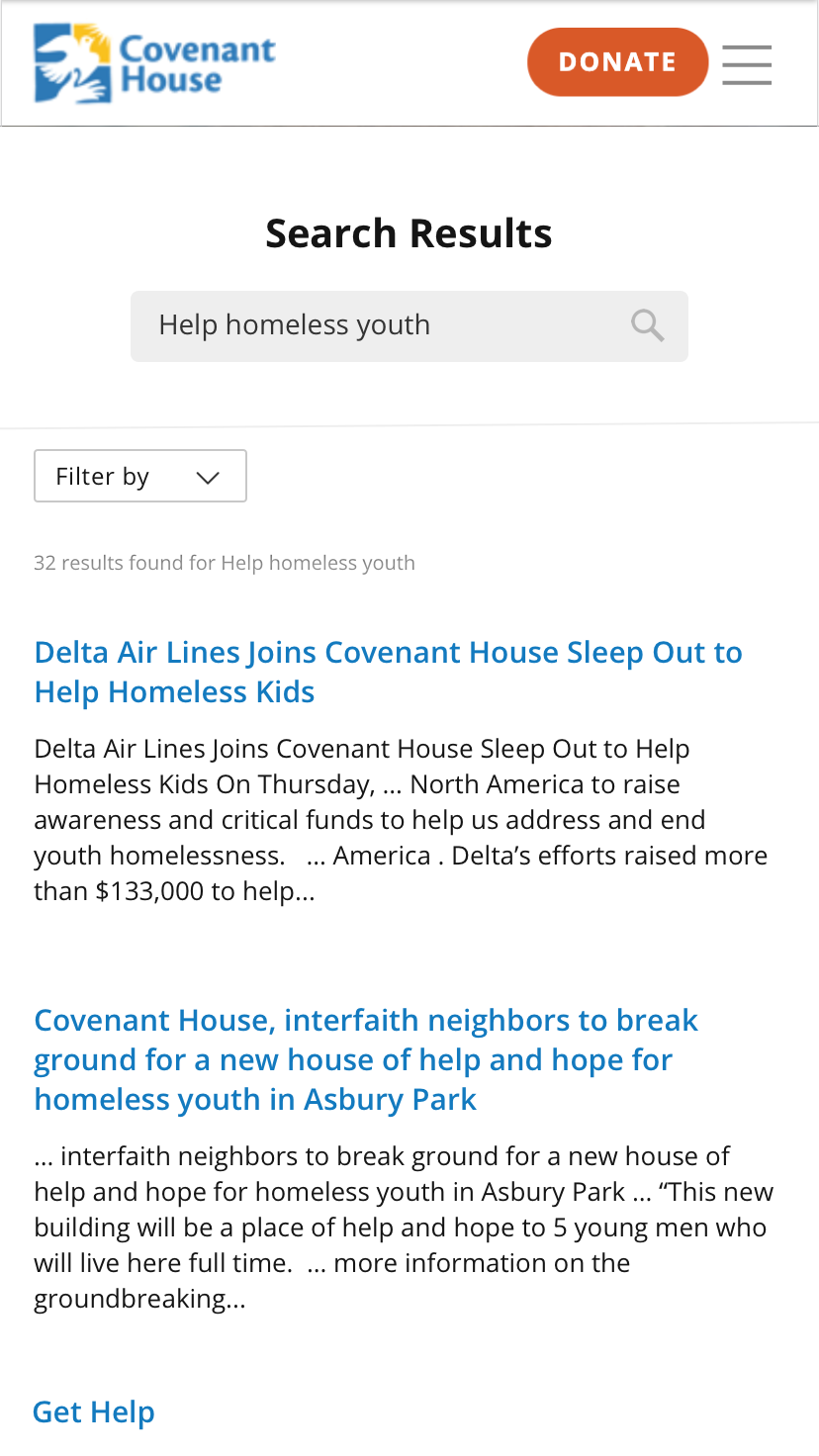819x1456 pixels.
Task: Open the Asbury Park groundbreaking result
Action: (366, 1059)
